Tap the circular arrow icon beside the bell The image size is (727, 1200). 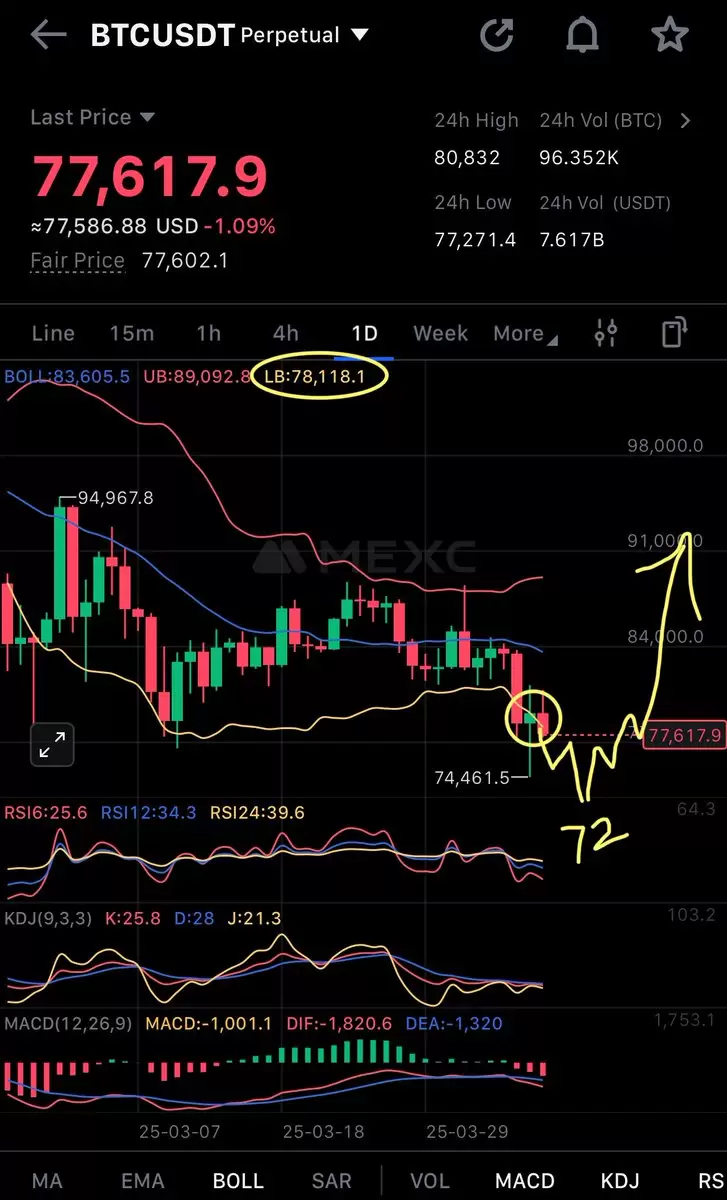pos(497,36)
